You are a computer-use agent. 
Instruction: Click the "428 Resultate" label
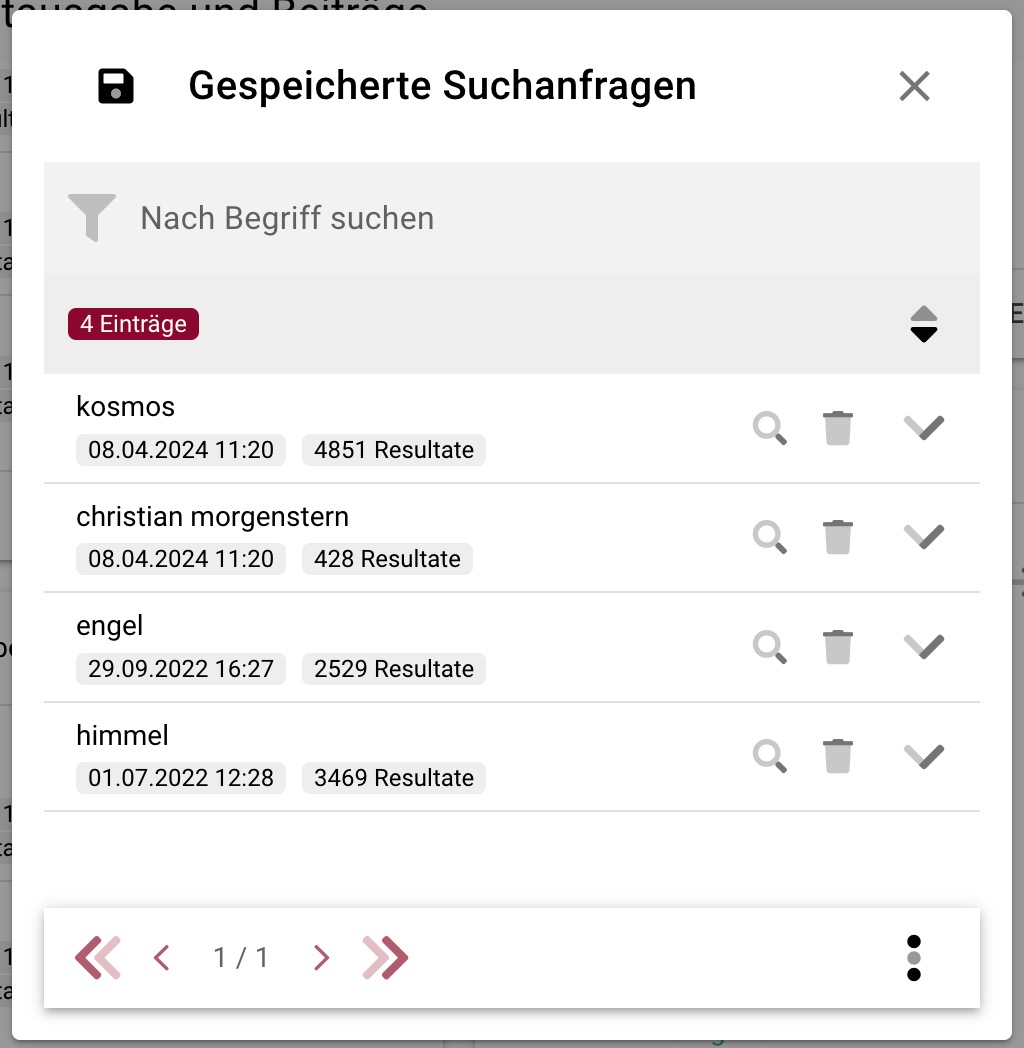click(x=387, y=559)
